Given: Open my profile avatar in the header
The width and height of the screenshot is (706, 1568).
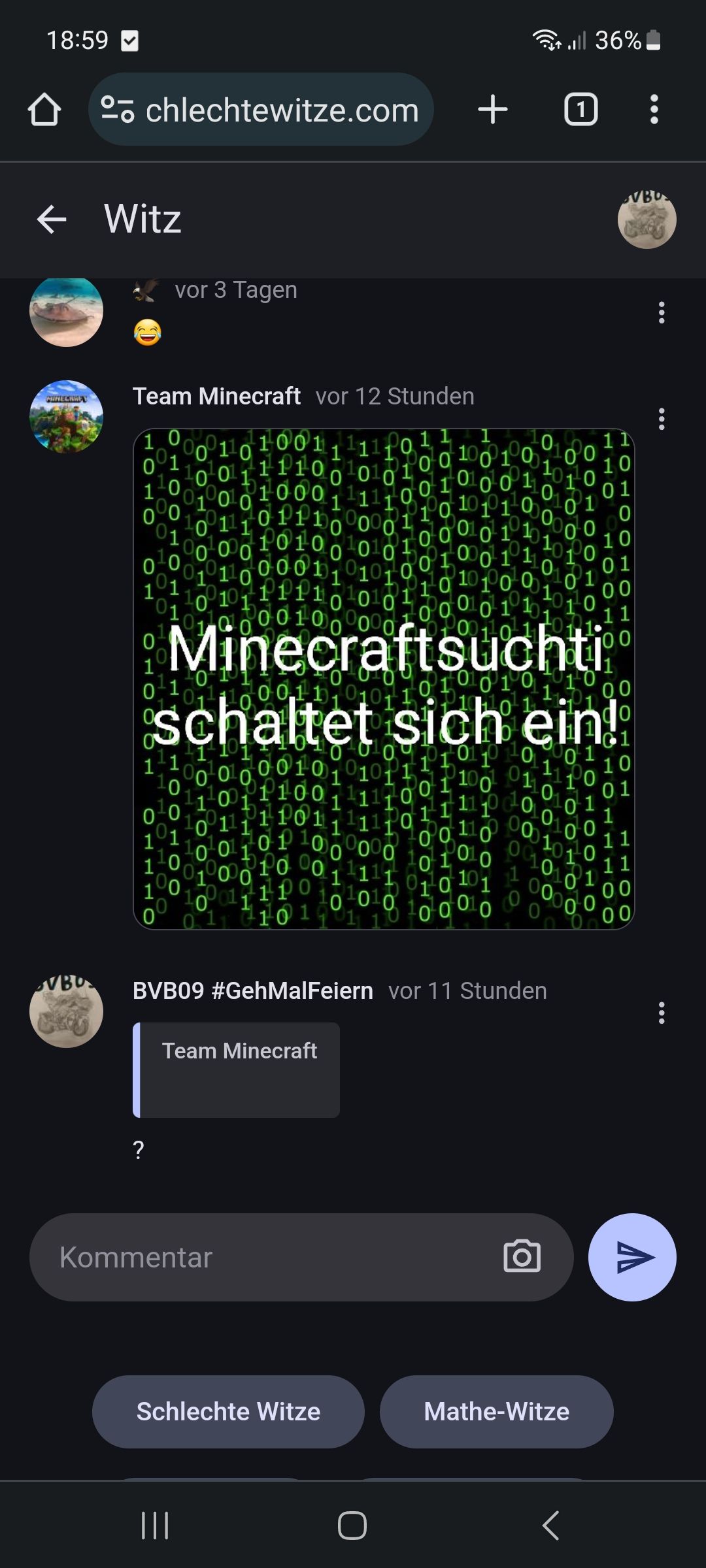Looking at the screenshot, I should point(647,219).
